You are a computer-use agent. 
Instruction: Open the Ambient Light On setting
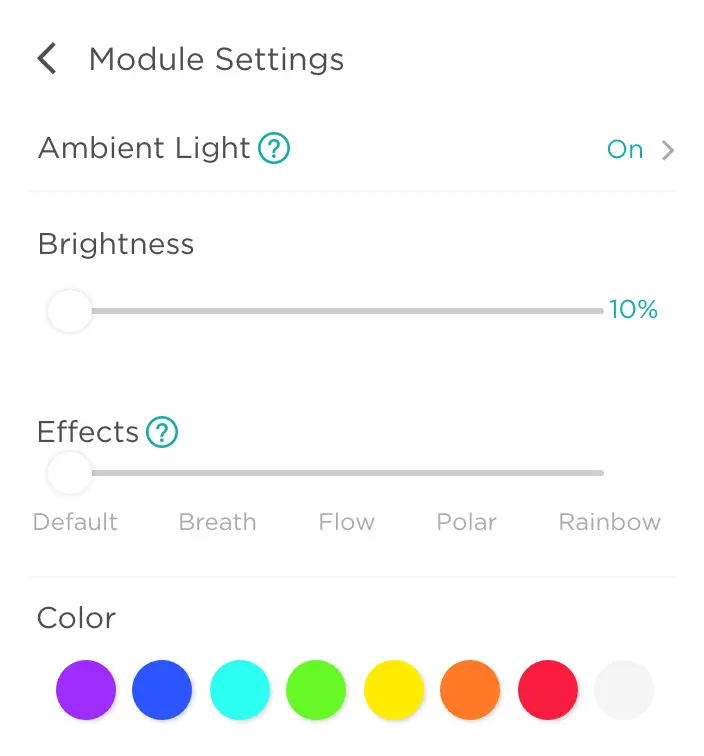pyautogui.click(x=641, y=150)
